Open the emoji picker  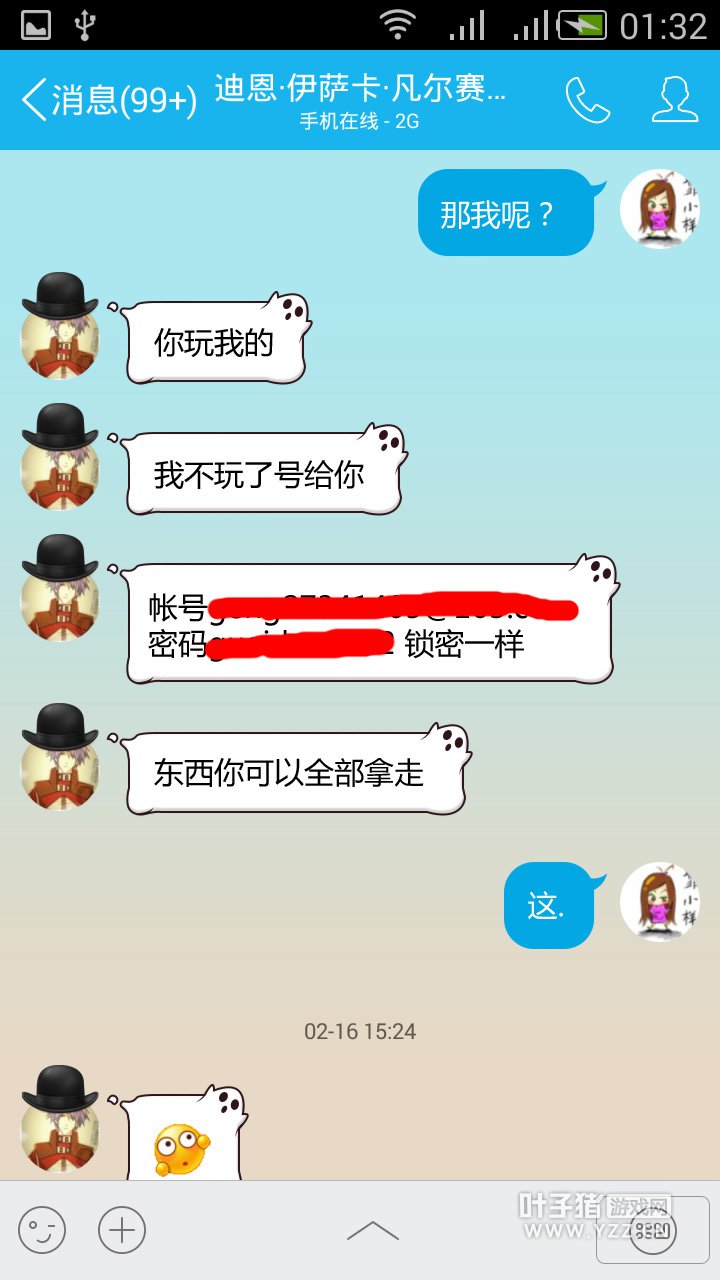42,1230
